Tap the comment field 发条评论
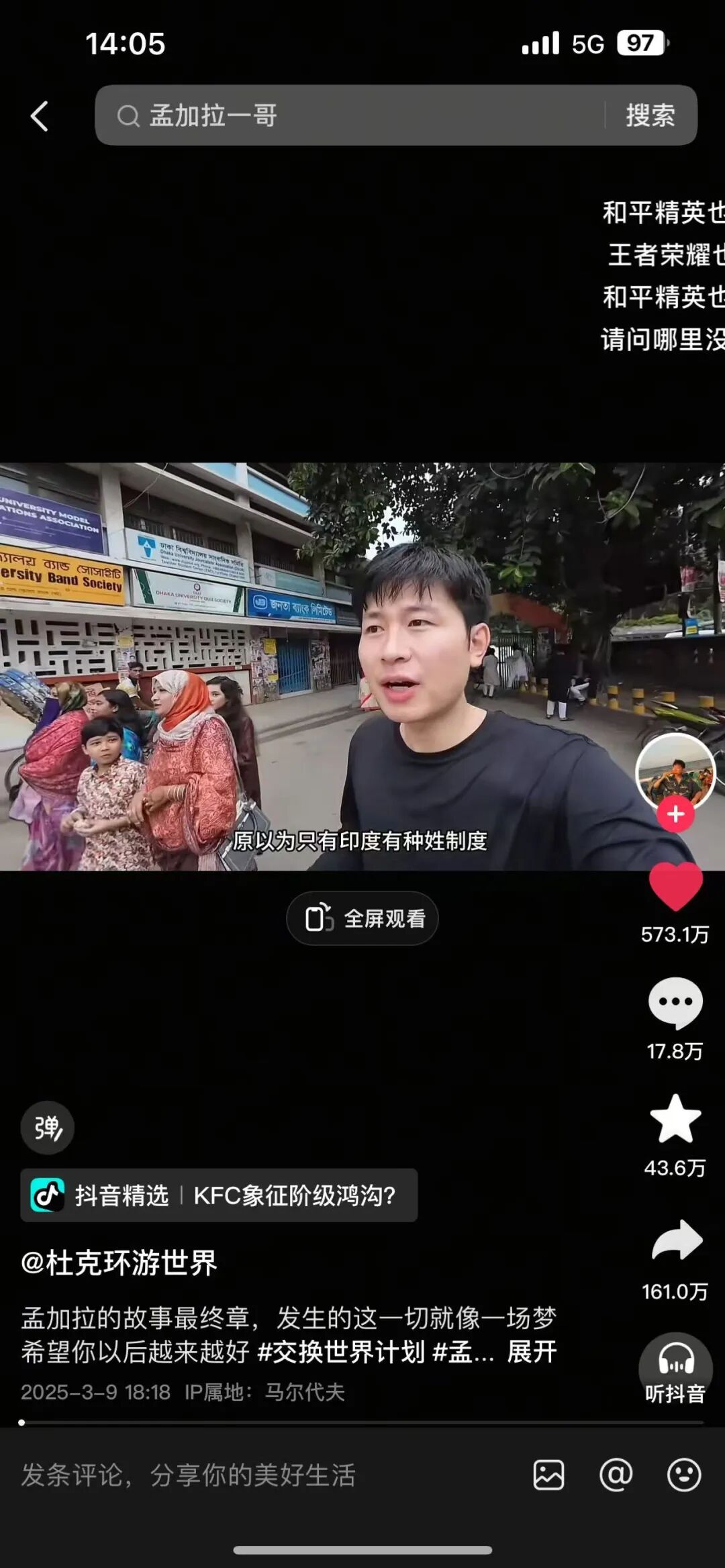Screen dimensions: 725x1568 click(x=188, y=1475)
